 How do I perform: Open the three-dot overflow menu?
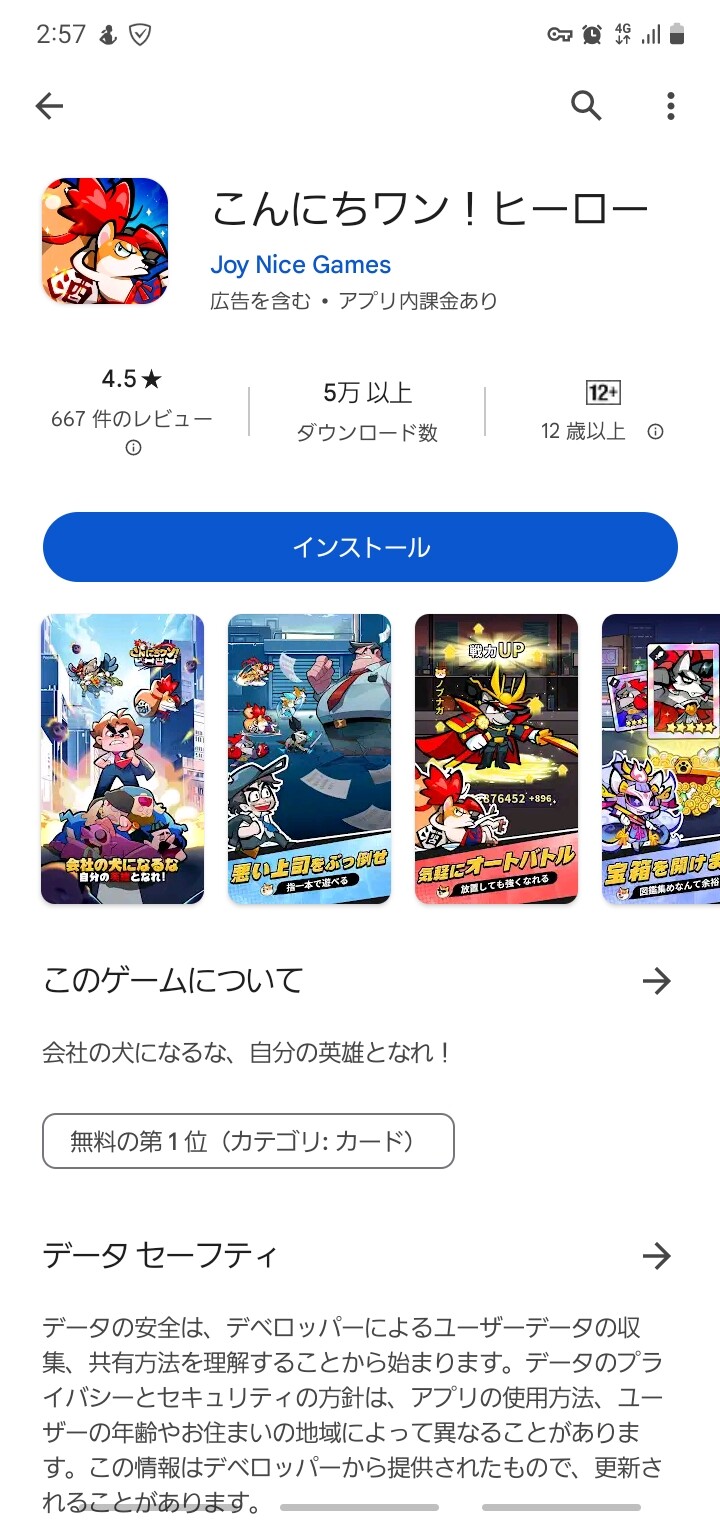[x=670, y=105]
